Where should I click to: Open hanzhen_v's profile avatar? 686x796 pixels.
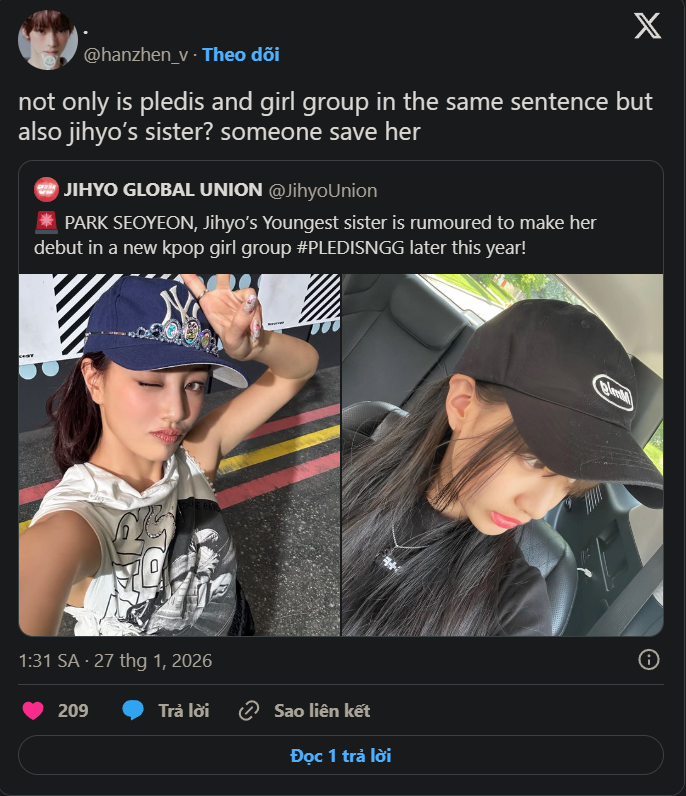[47, 41]
